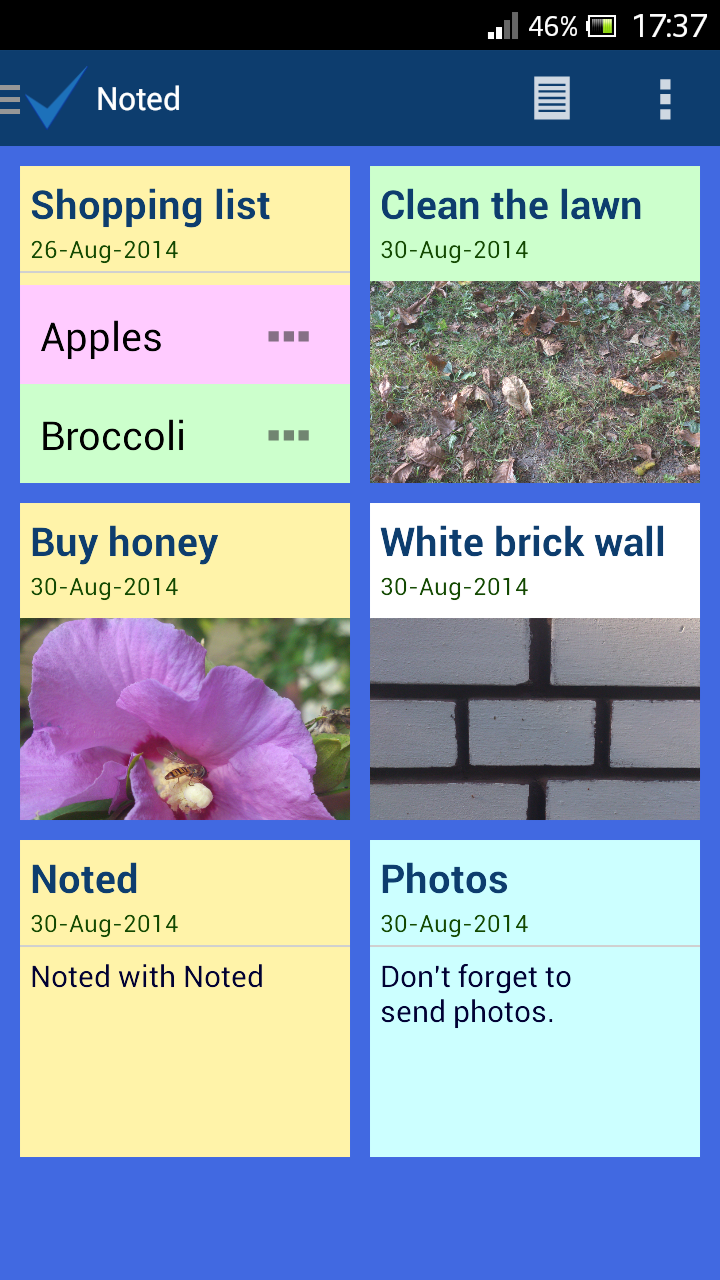Open the Shopping list note
The image size is (720, 1280).
point(150,205)
